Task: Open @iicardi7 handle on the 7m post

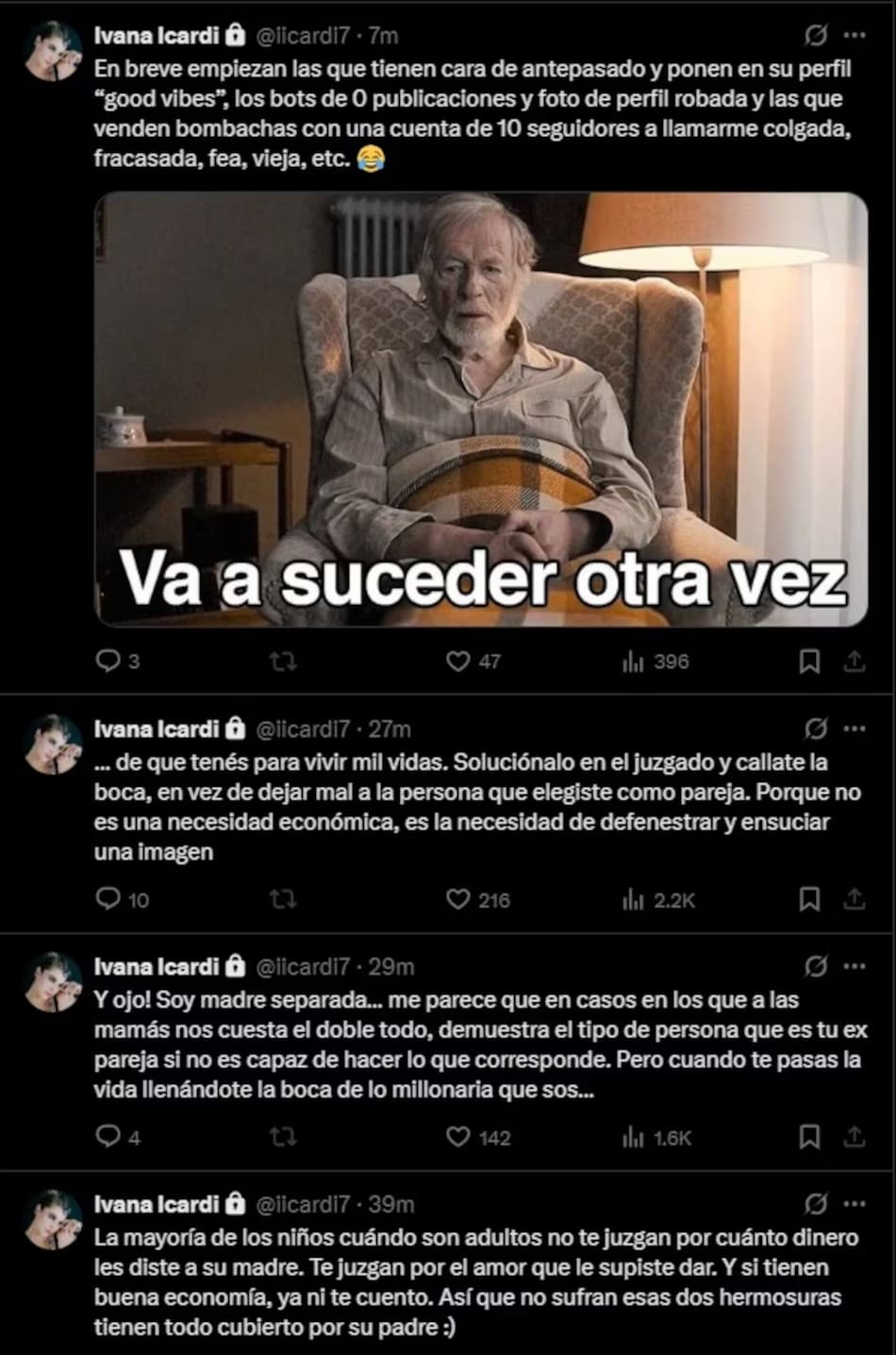Action: pos(304,36)
